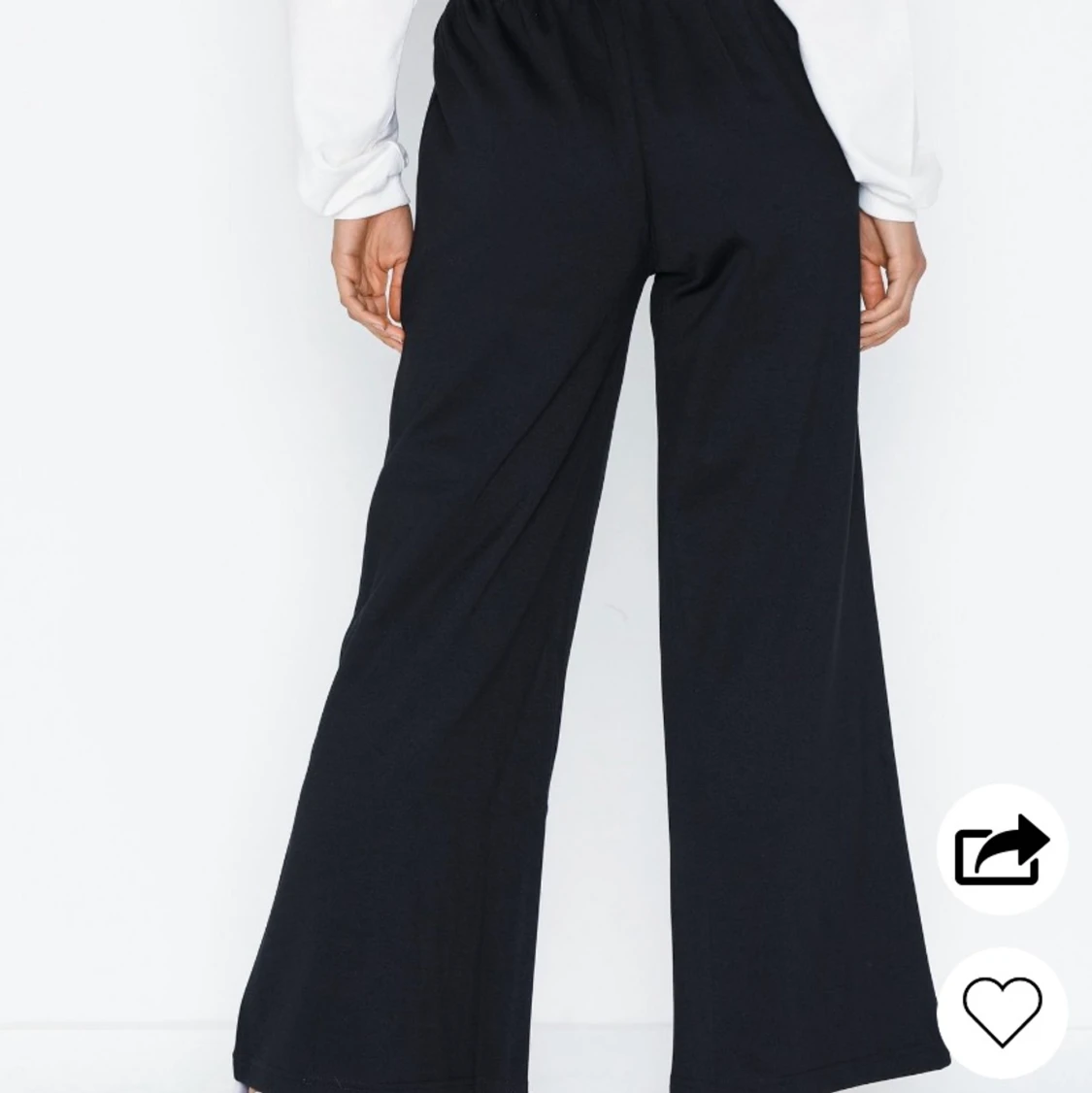
Task: Share this black trousers listing
Action: click(x=1002, y=848)
